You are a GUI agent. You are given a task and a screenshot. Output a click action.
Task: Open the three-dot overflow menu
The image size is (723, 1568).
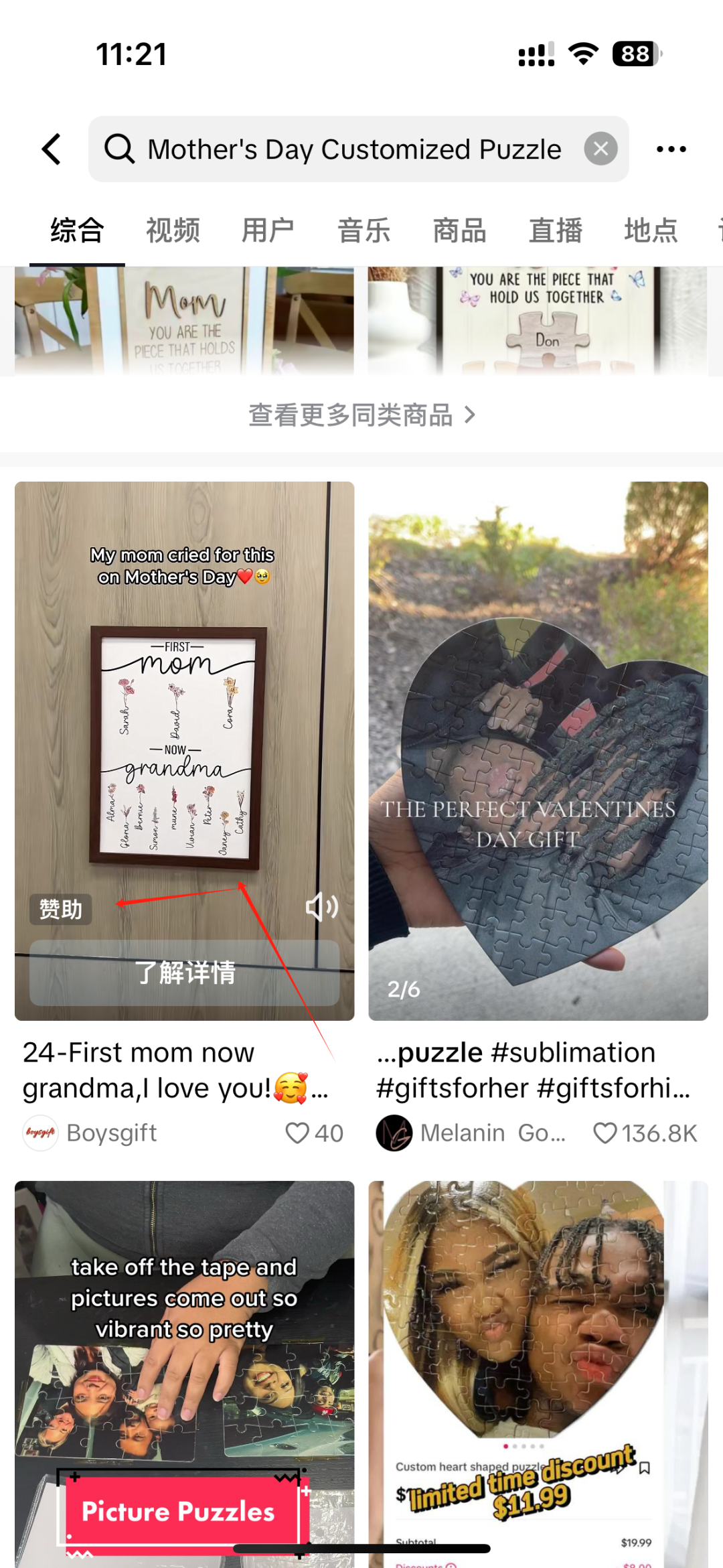coord(671,149)
